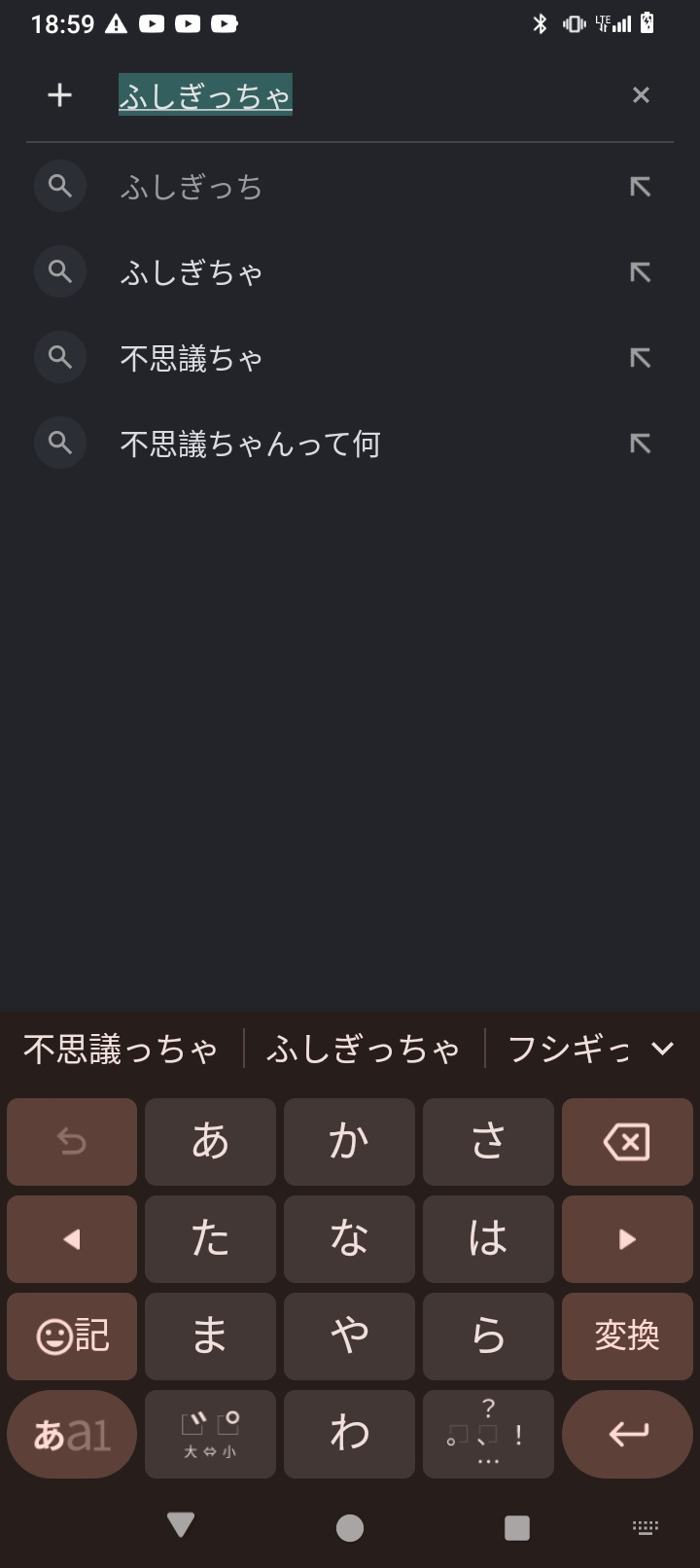Hit the backspace key

627,1142
